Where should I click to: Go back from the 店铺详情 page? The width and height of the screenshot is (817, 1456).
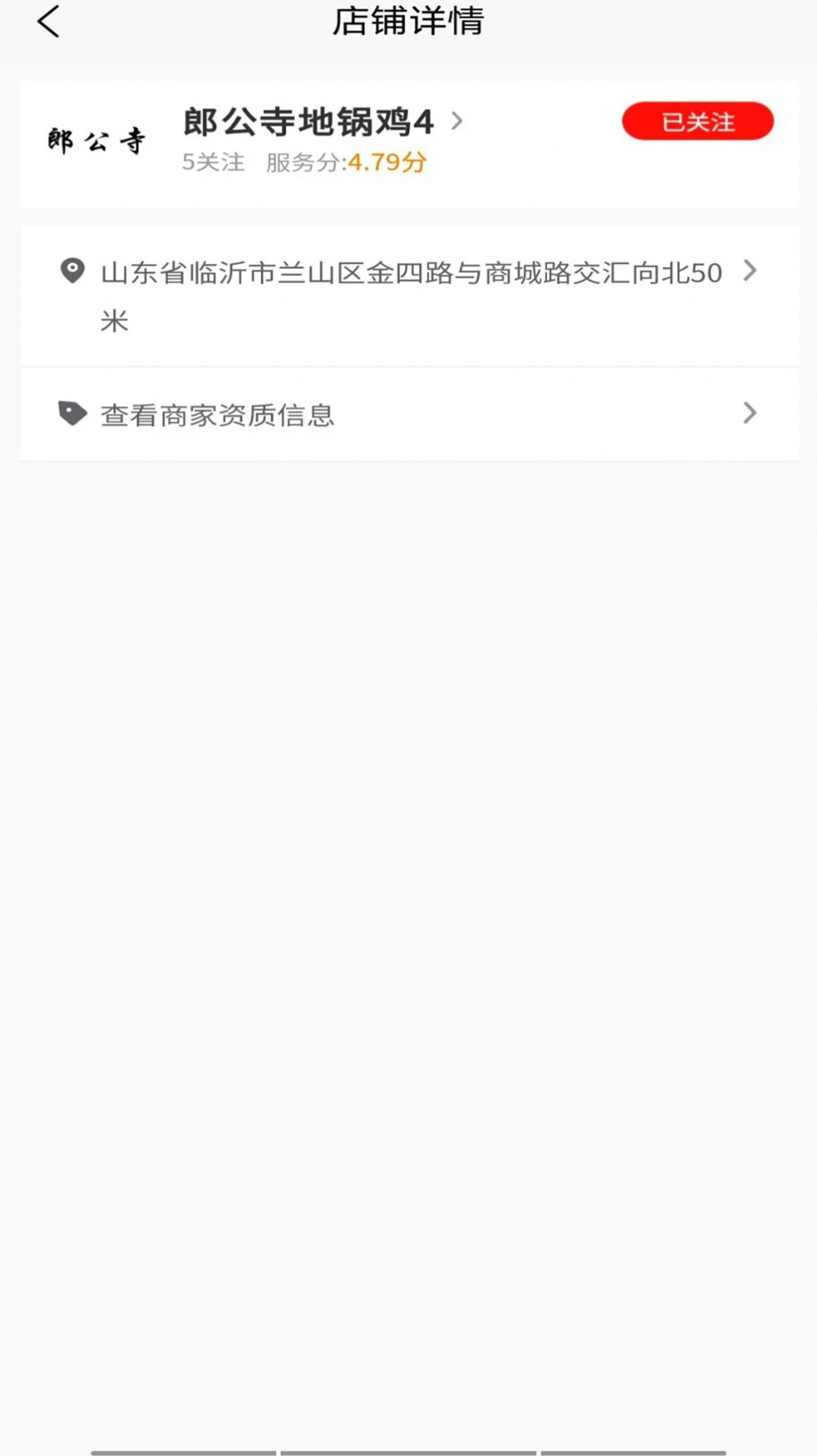[x=49, y=21]
